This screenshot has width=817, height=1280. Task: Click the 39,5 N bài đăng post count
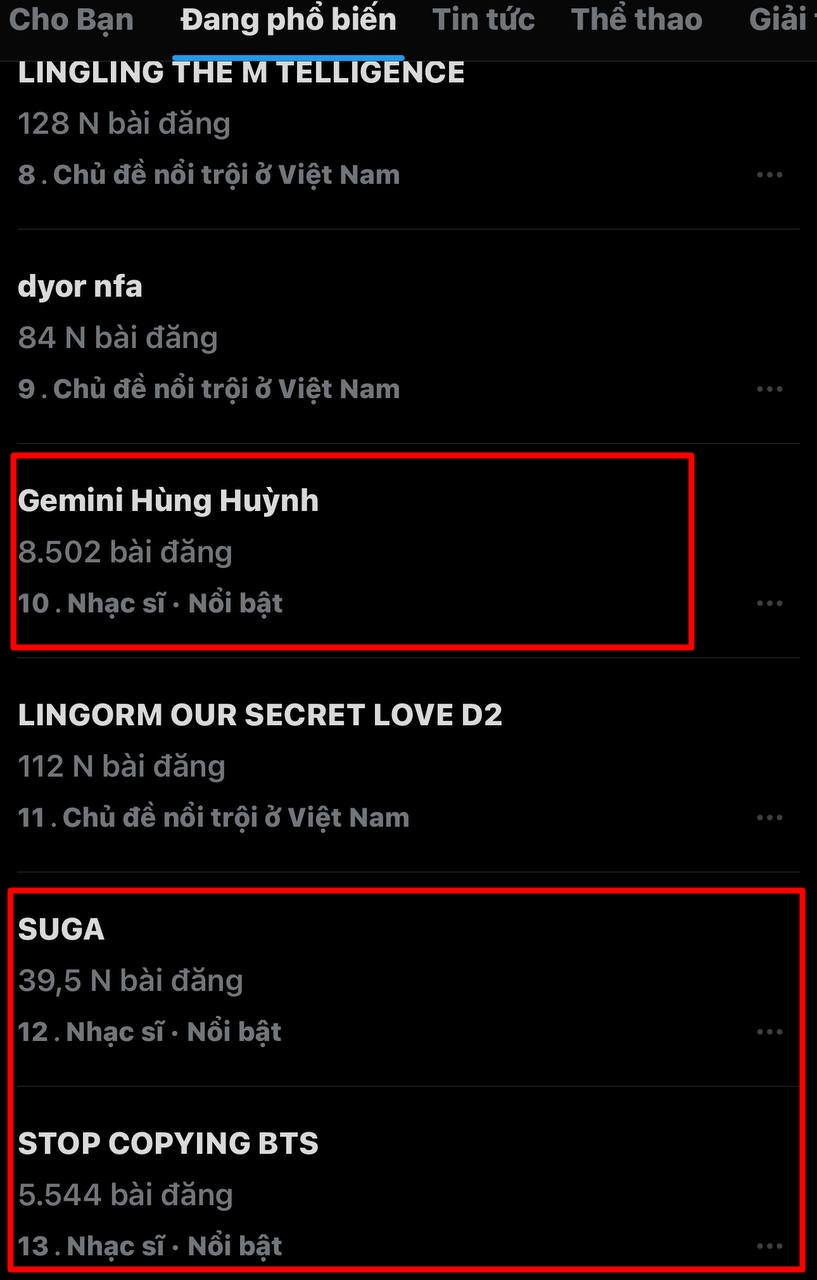click(x=131, y=980)
